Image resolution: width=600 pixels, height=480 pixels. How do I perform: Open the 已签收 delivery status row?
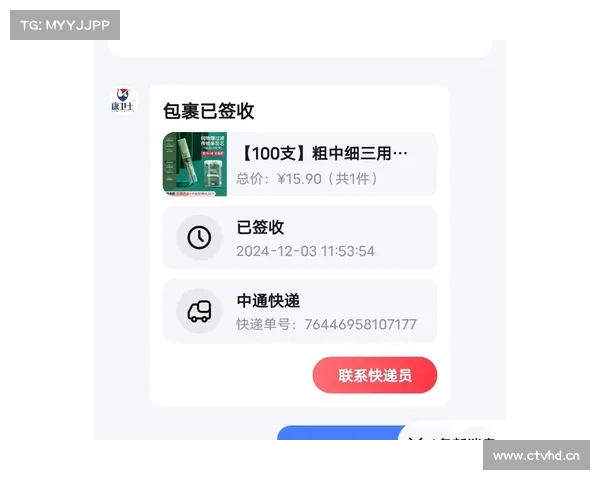click(x=300, y=238)
